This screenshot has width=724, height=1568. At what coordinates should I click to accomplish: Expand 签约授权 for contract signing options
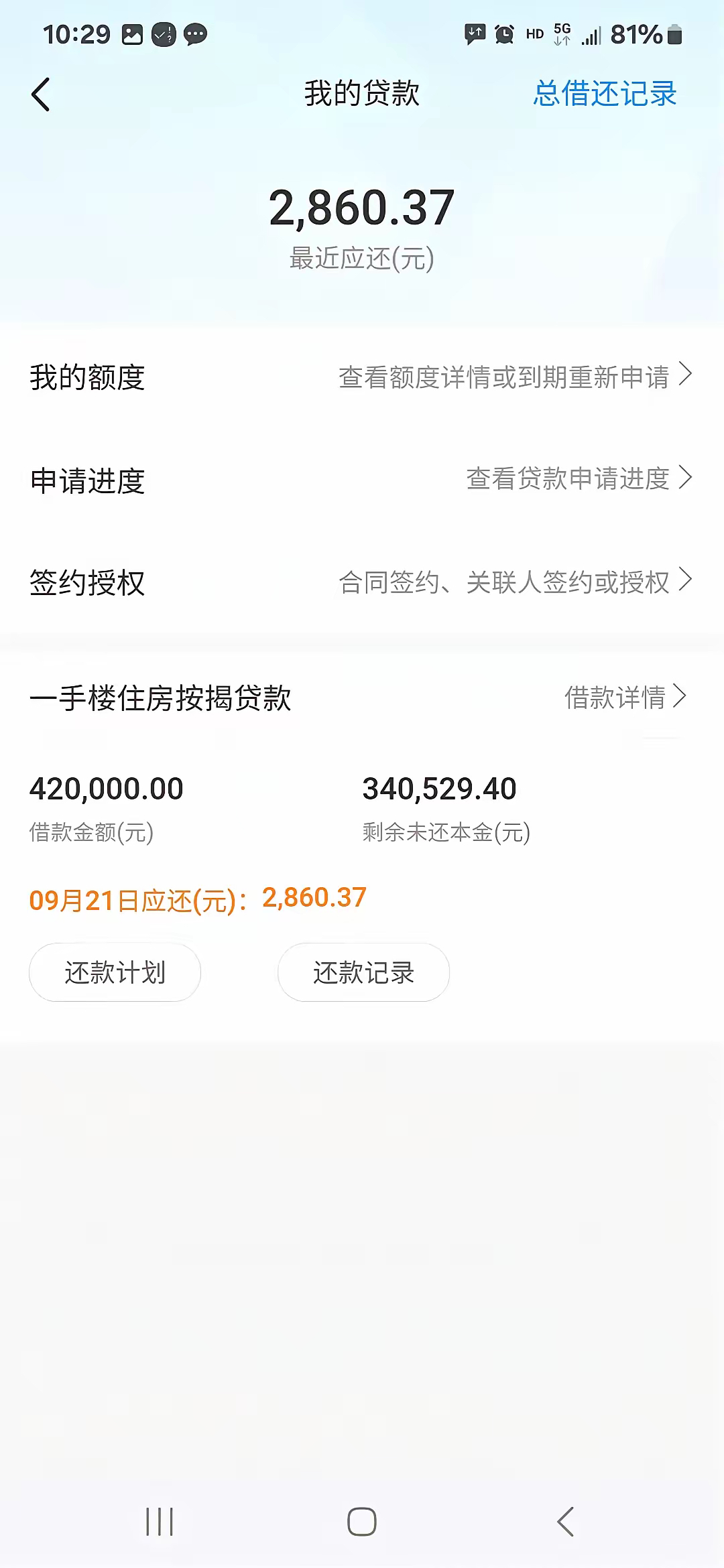tap(362, 583)
